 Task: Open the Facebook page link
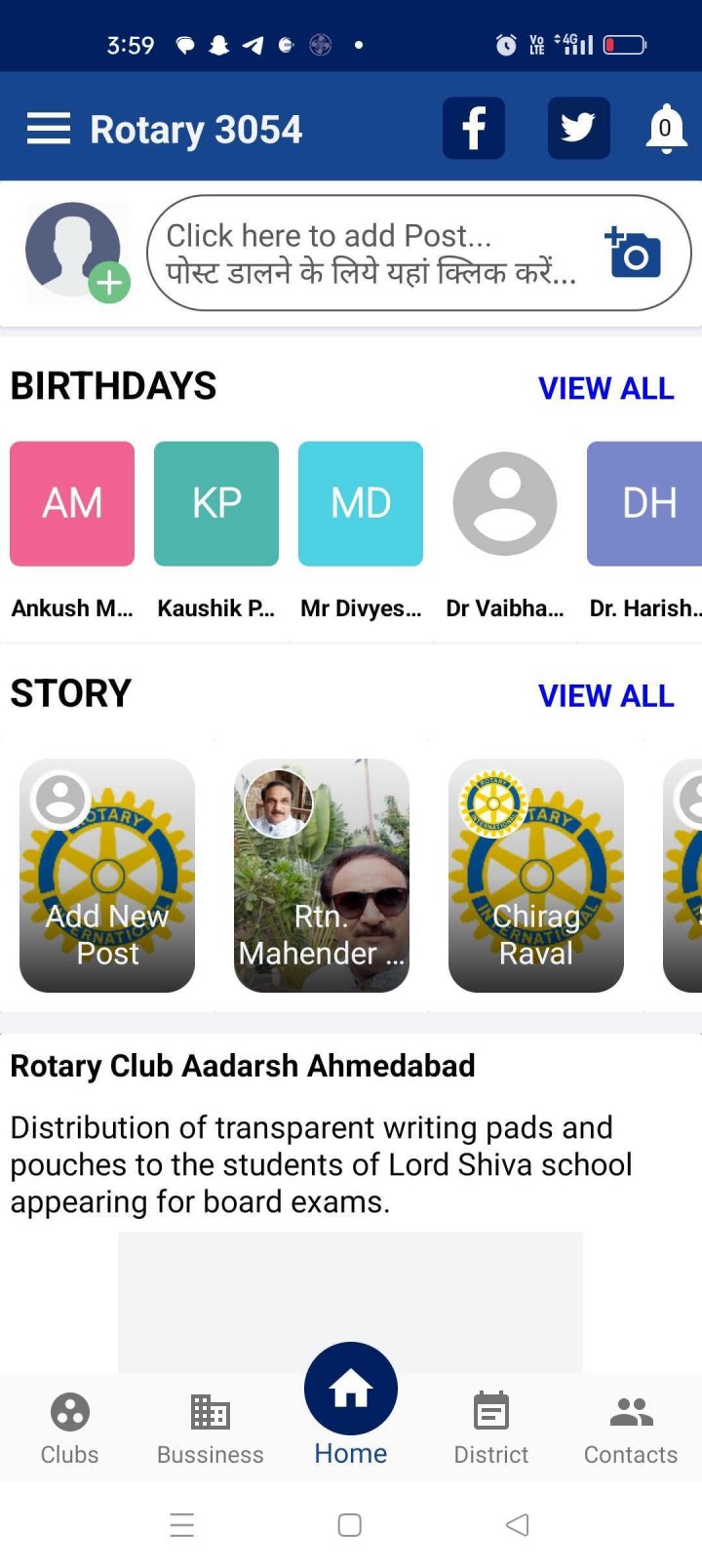coord(474,128)
